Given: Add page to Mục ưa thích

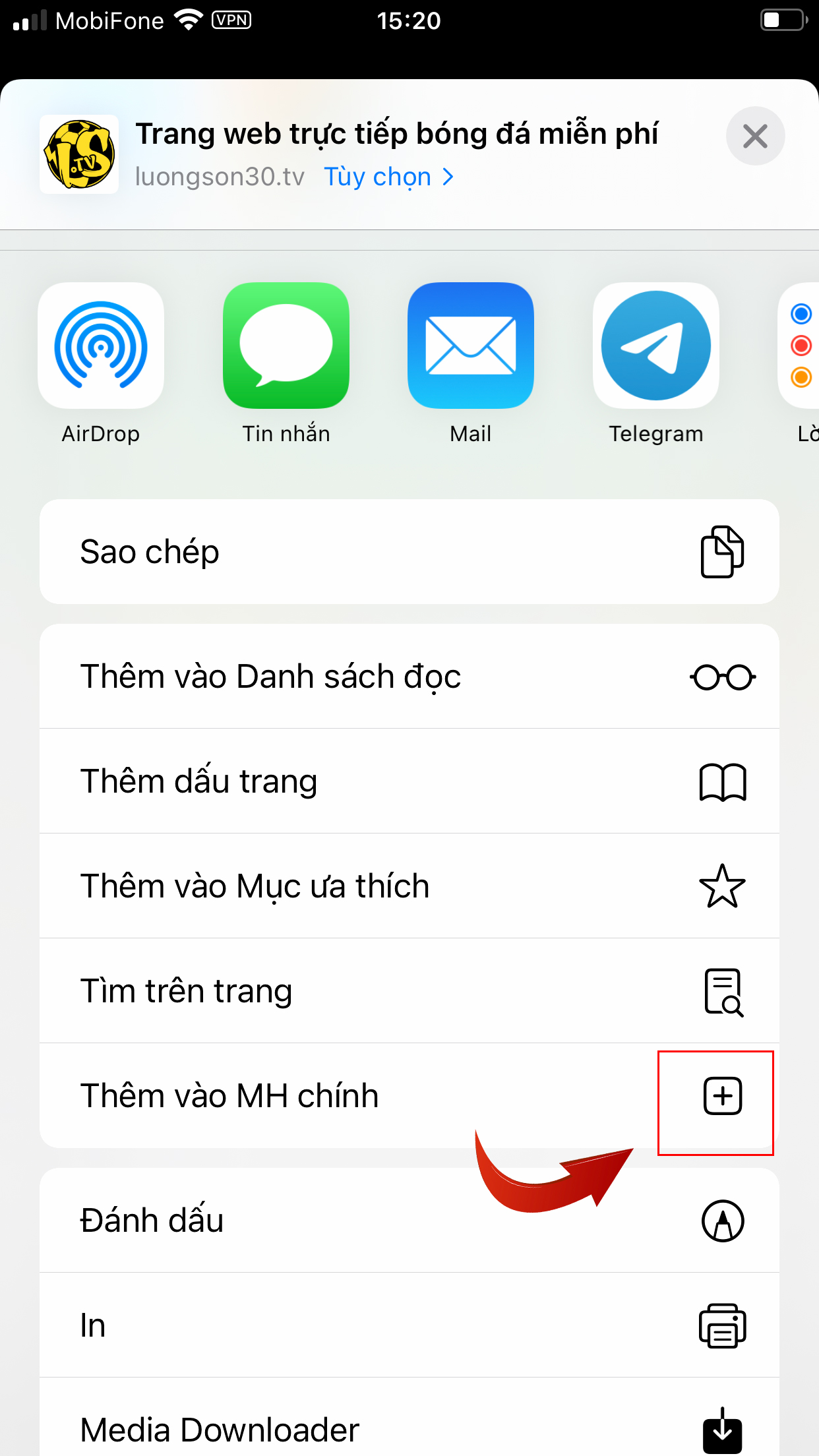Looking at the screenshot, I should point(409,886).
